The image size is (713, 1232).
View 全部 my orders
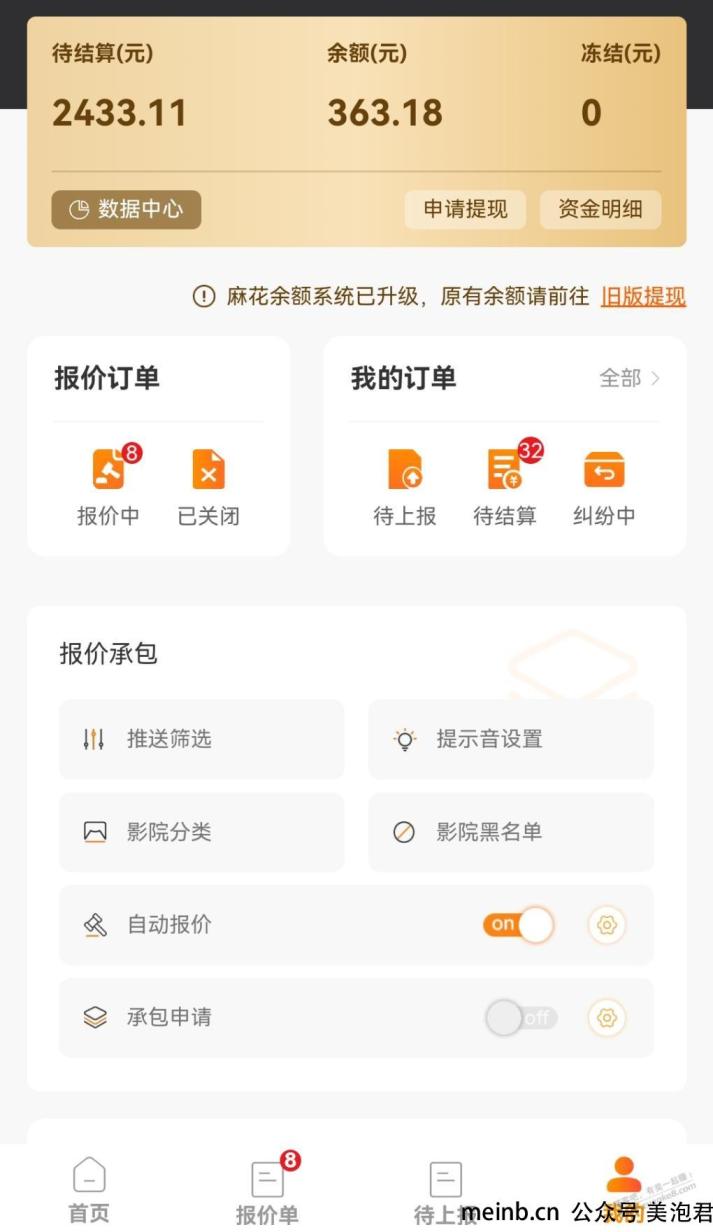tap(629, 378)
